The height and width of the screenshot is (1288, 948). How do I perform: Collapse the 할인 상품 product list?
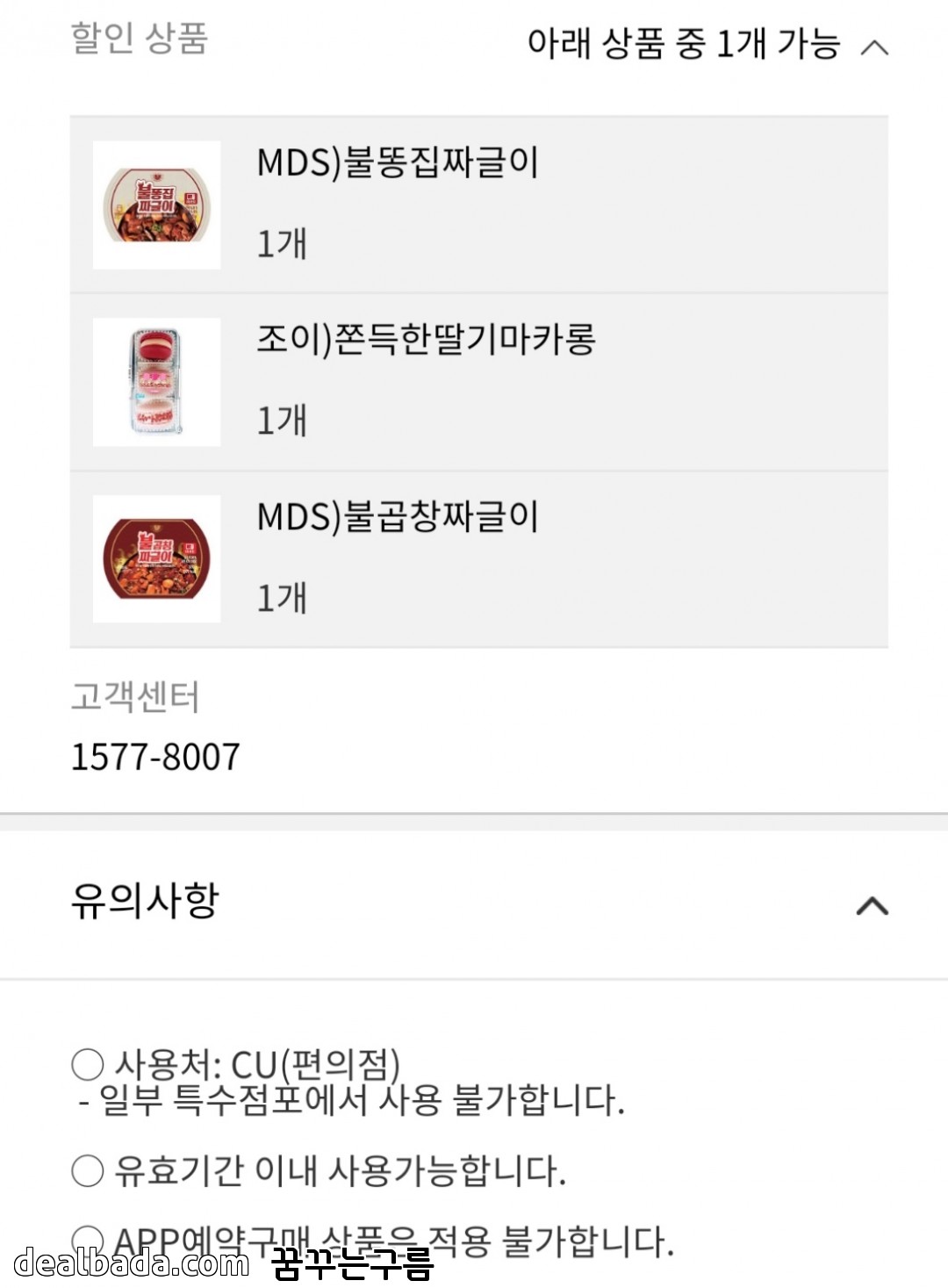click(874, 47)
